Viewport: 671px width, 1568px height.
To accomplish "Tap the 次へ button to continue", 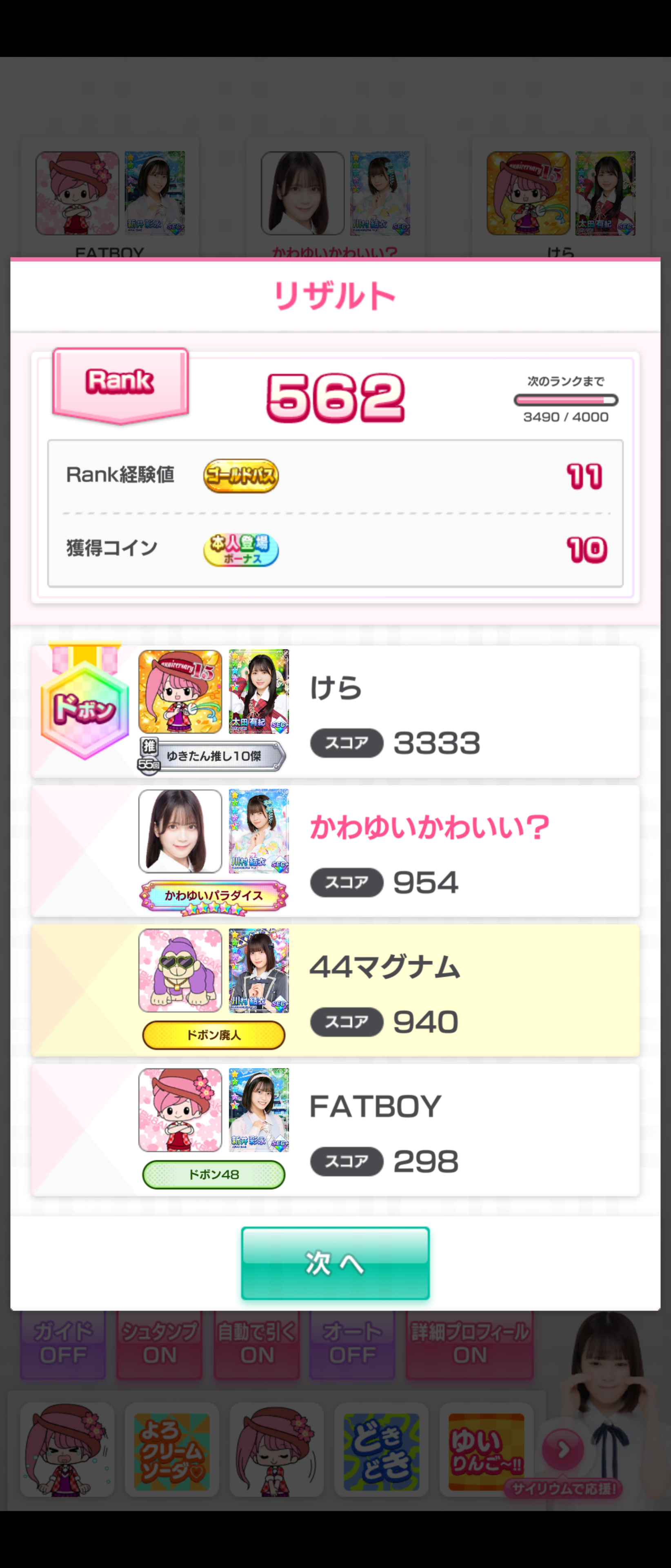I will (x=335, y=1263).
